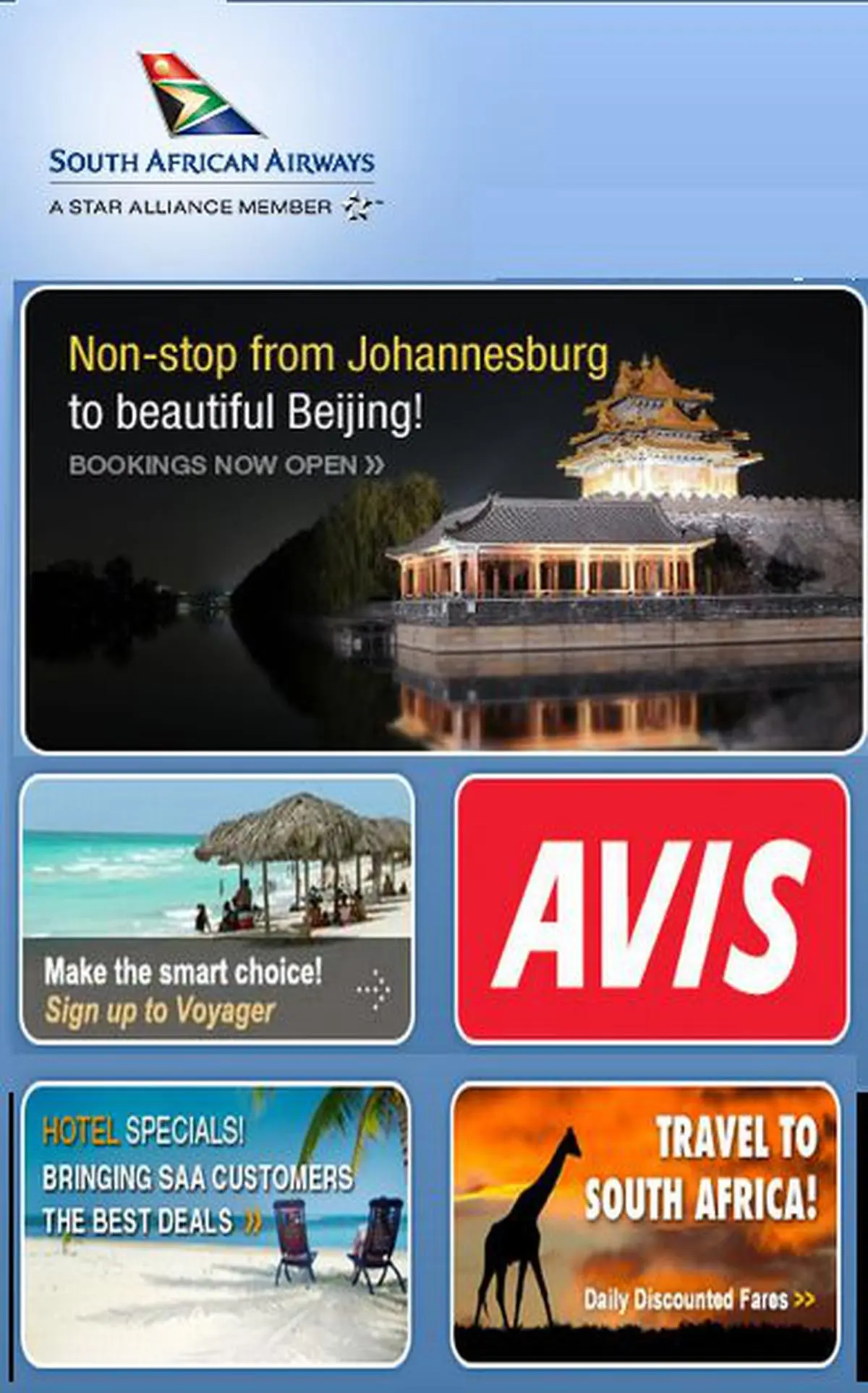Open the AVIS car rental tile
868x1393 pixels.
click(652, 910)
